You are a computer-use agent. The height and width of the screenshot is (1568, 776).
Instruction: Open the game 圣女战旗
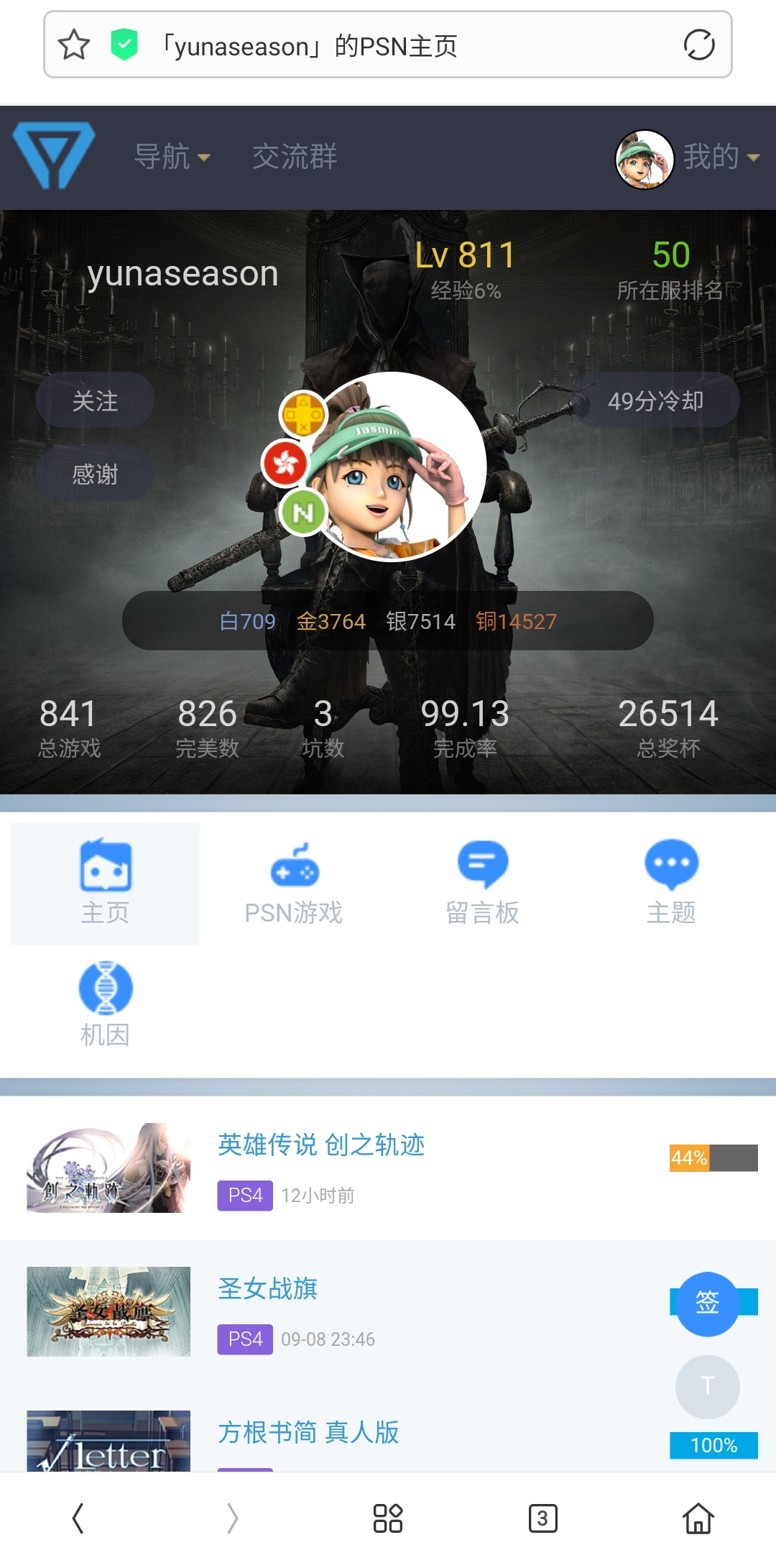tap(267, 1288)
